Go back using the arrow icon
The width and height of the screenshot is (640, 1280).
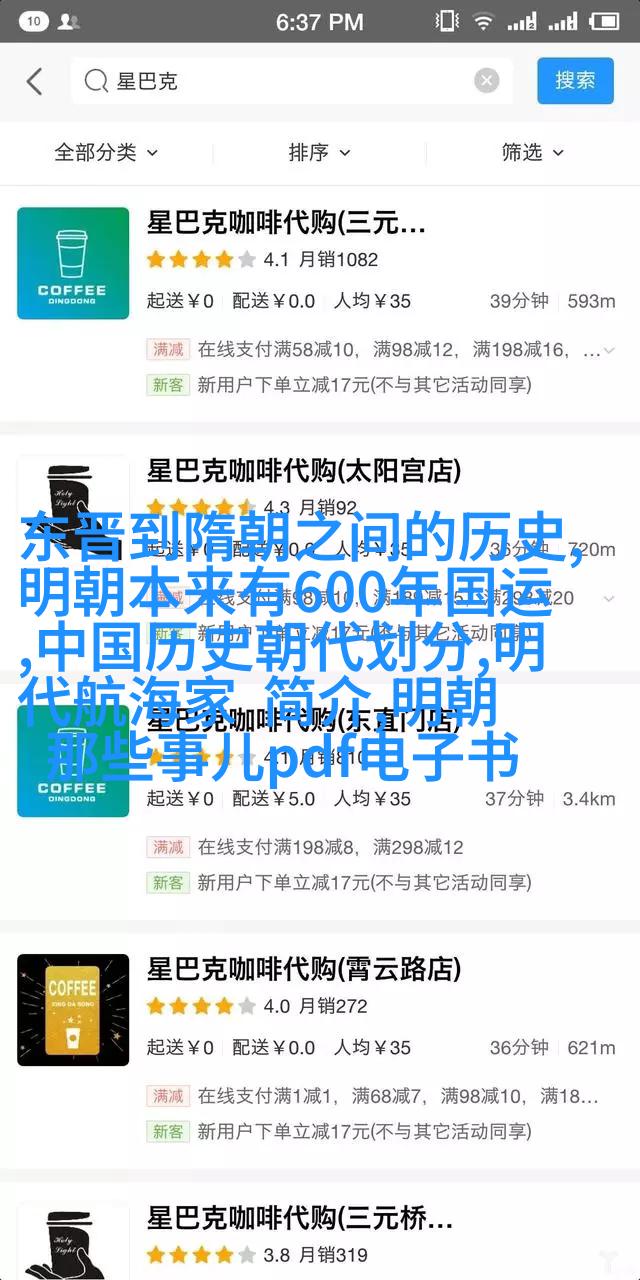pos(35,81)
